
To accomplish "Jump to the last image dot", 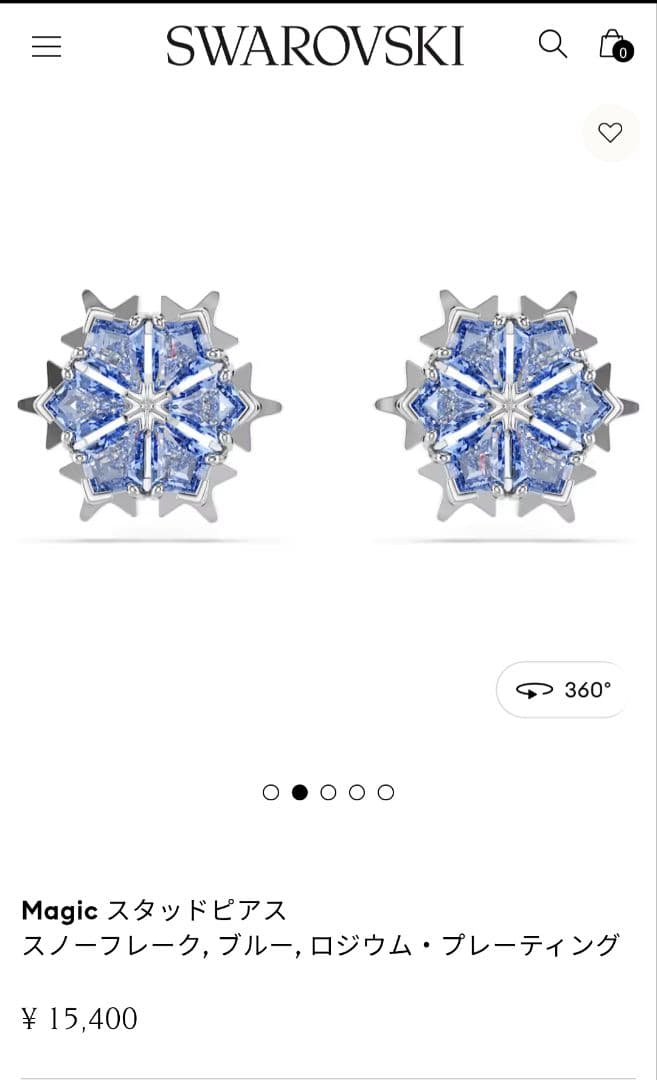I will [x=386, y=792].
